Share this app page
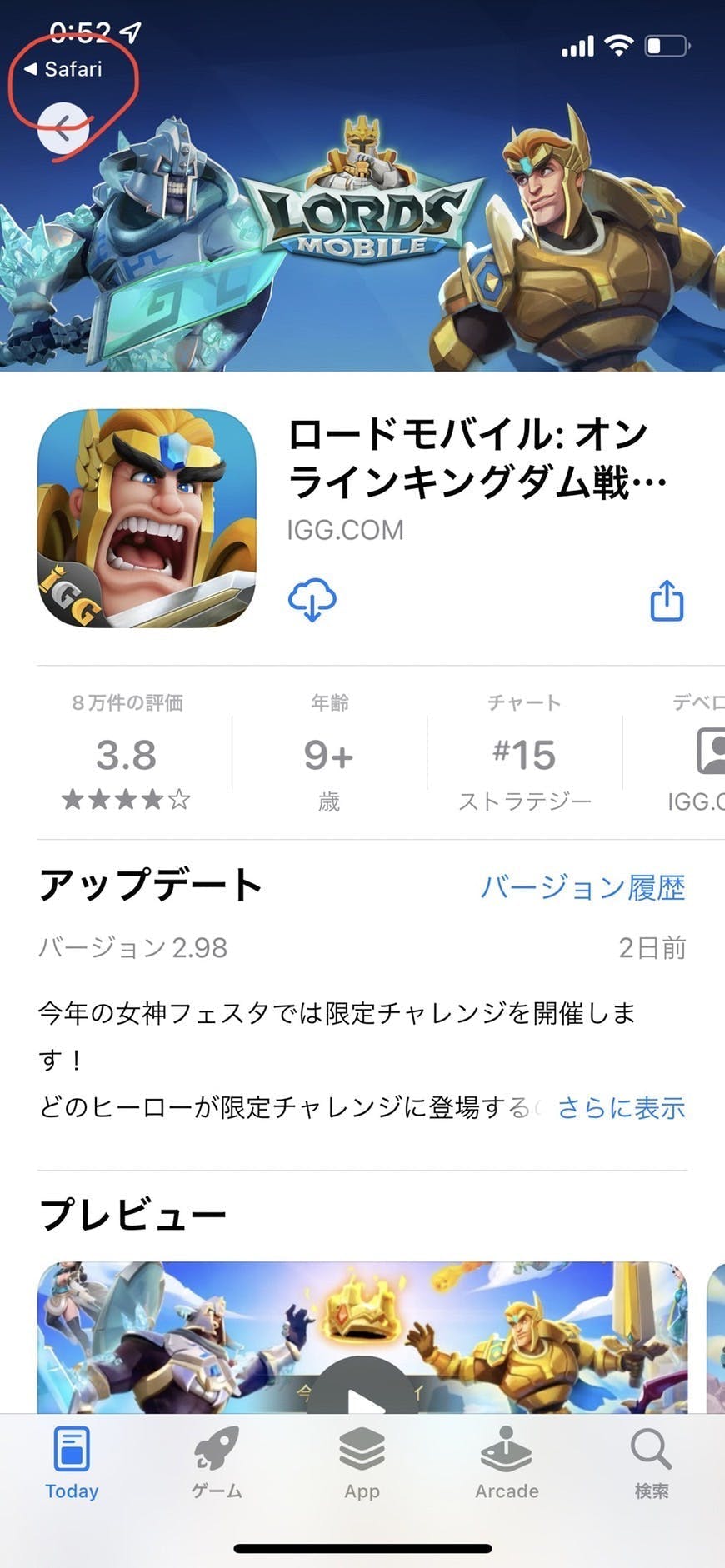 [667, 601]
